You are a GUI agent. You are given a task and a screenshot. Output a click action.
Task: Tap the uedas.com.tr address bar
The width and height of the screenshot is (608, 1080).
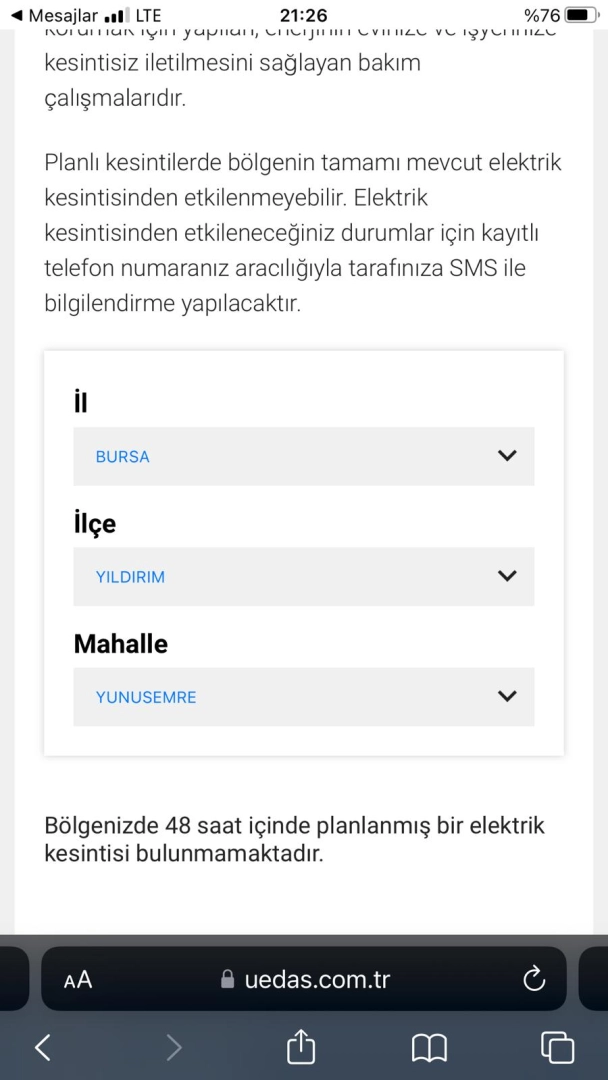coord(306,979)
